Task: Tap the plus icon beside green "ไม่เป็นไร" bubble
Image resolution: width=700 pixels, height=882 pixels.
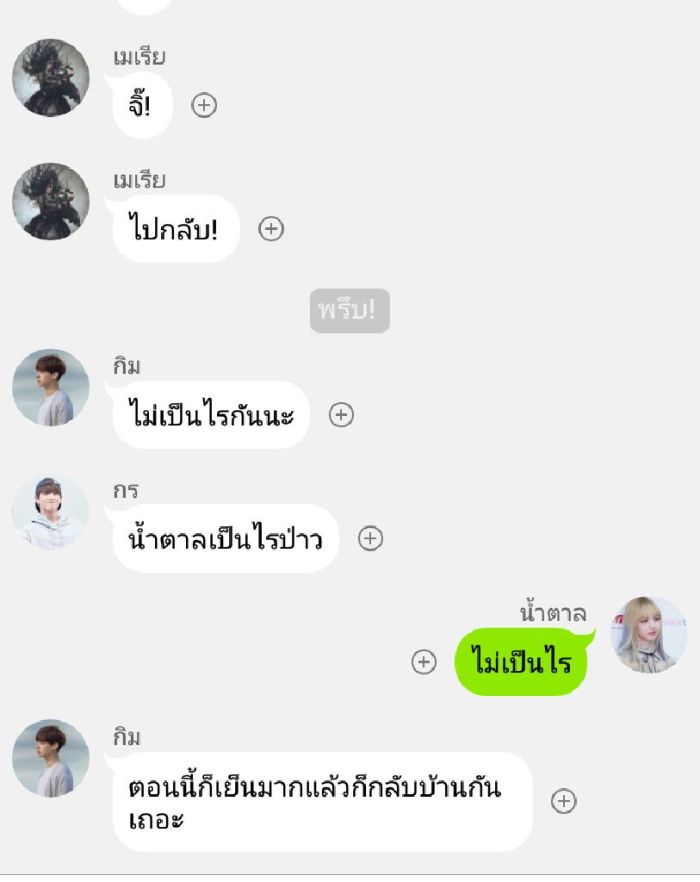Action: click(424, 662)
